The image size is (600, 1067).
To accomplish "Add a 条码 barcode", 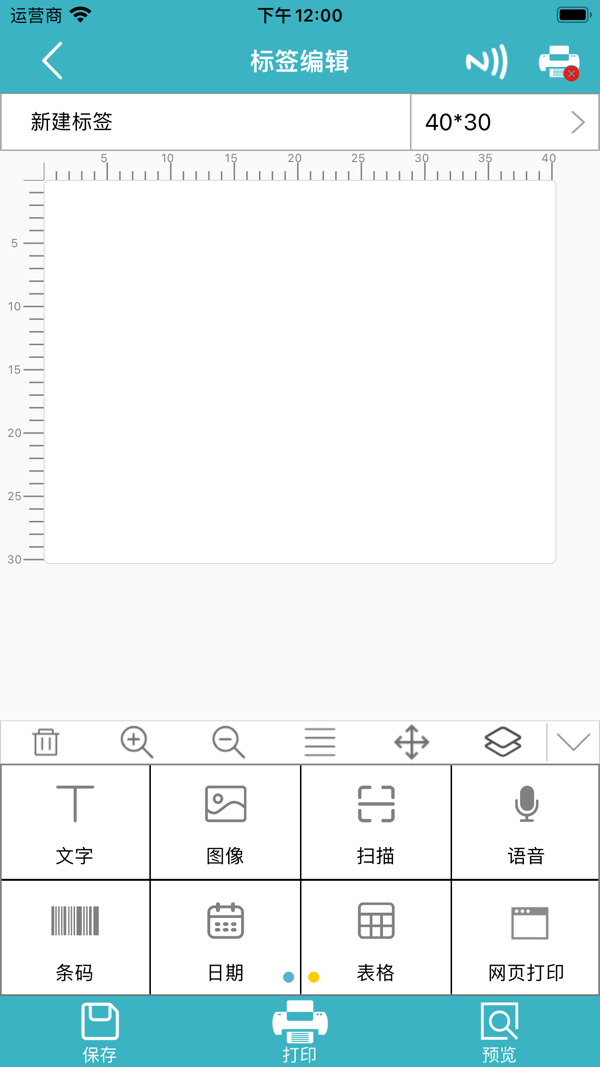I will click(x=75, y=938).
